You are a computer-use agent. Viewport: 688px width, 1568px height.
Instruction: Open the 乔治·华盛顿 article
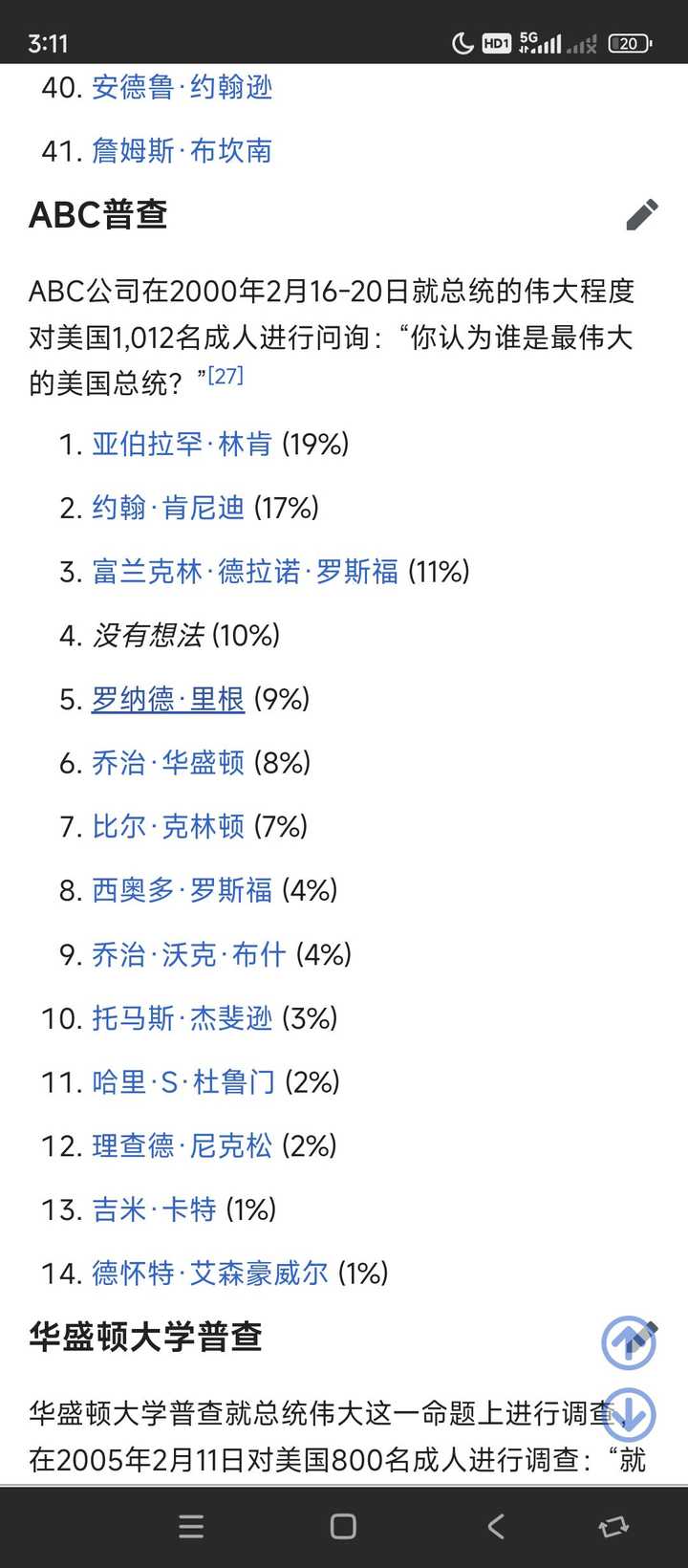[x=168, y=763]
